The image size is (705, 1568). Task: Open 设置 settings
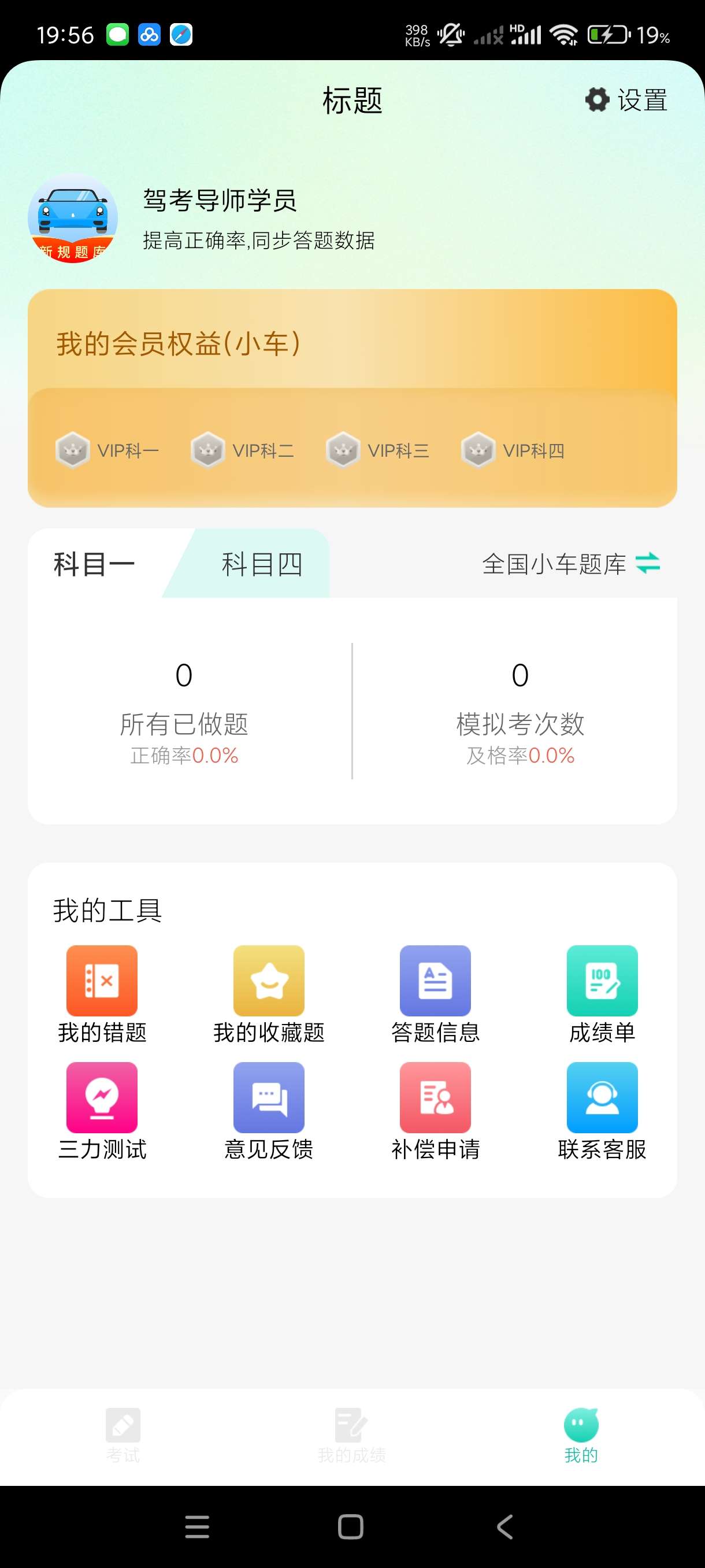pos(626,100)
